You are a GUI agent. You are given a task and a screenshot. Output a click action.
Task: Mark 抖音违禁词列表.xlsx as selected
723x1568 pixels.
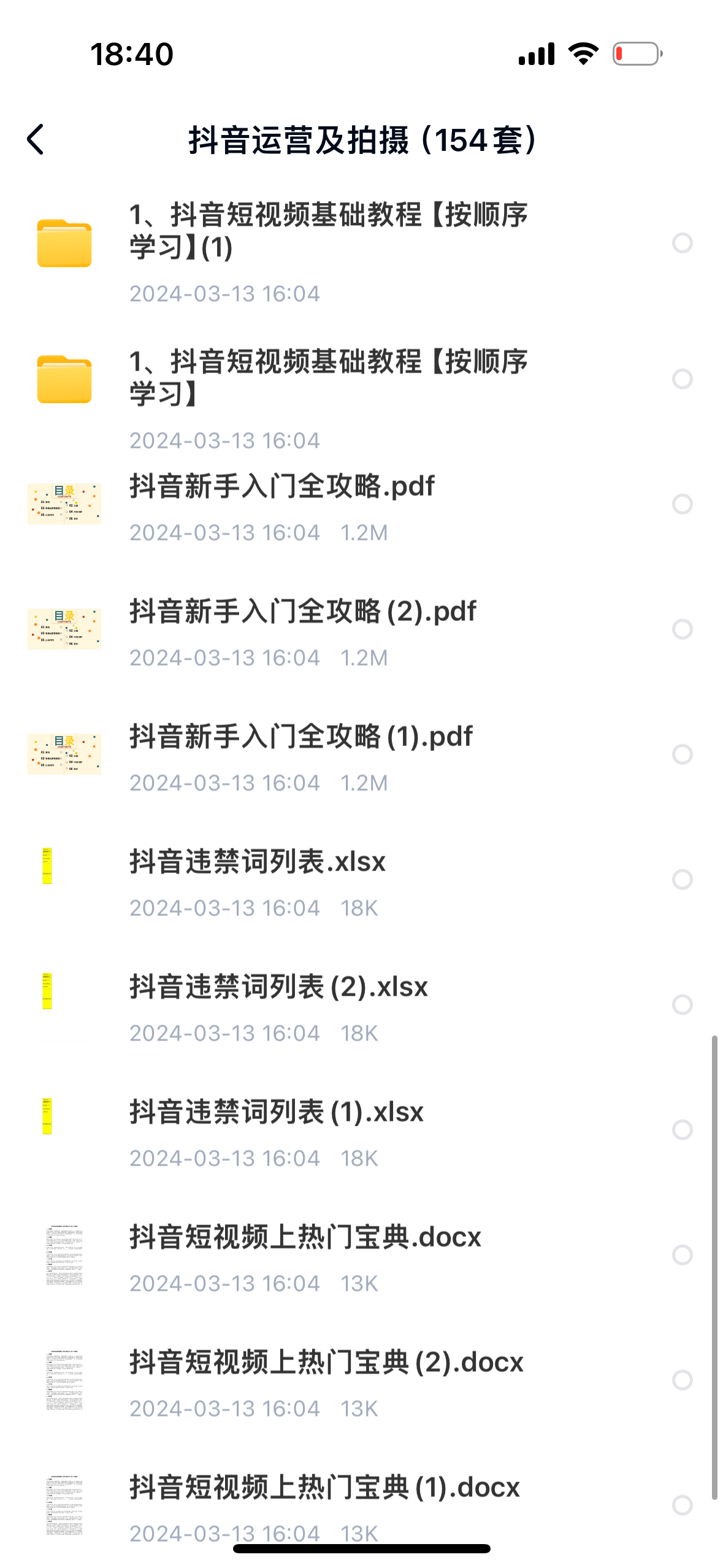(x=682, y=880)
